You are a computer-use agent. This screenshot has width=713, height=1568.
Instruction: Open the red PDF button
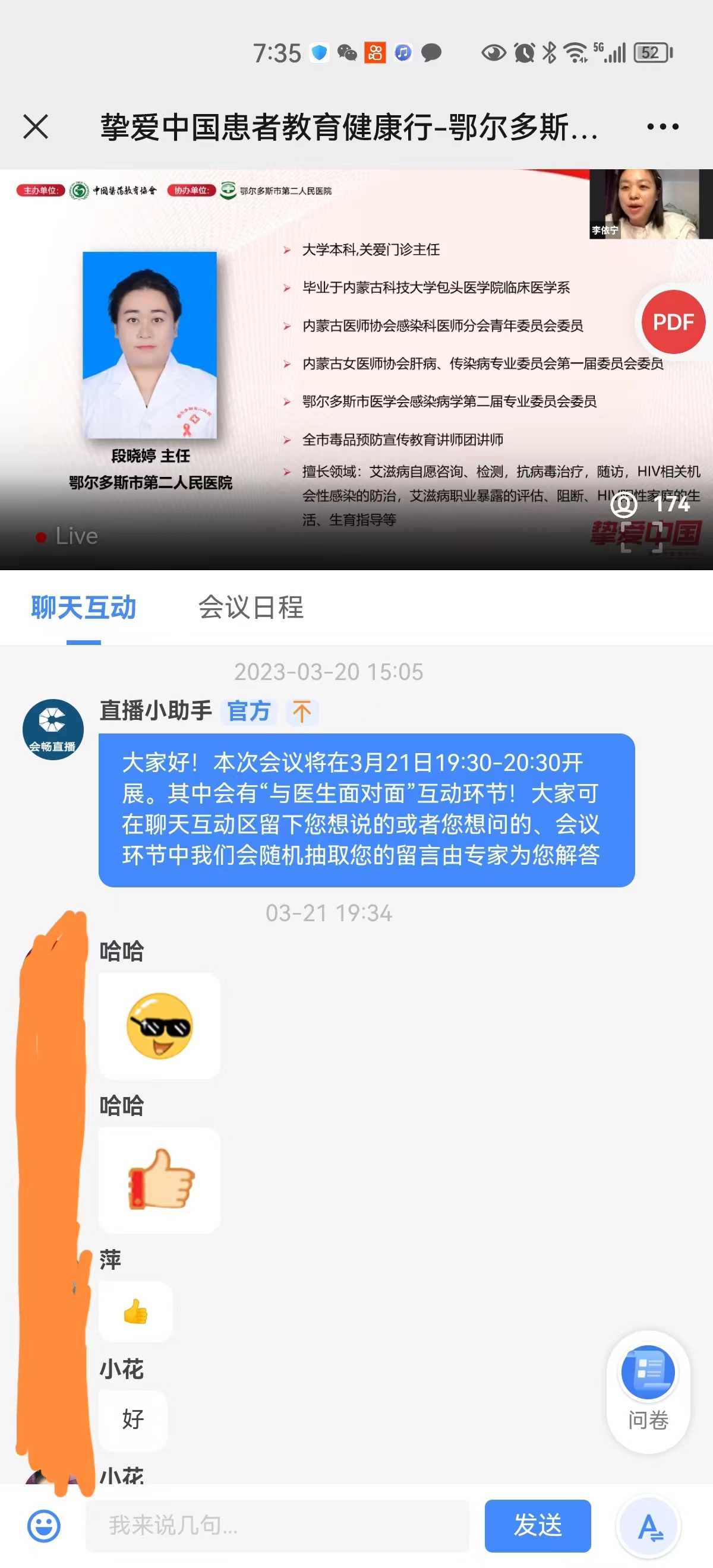[673, 321]
